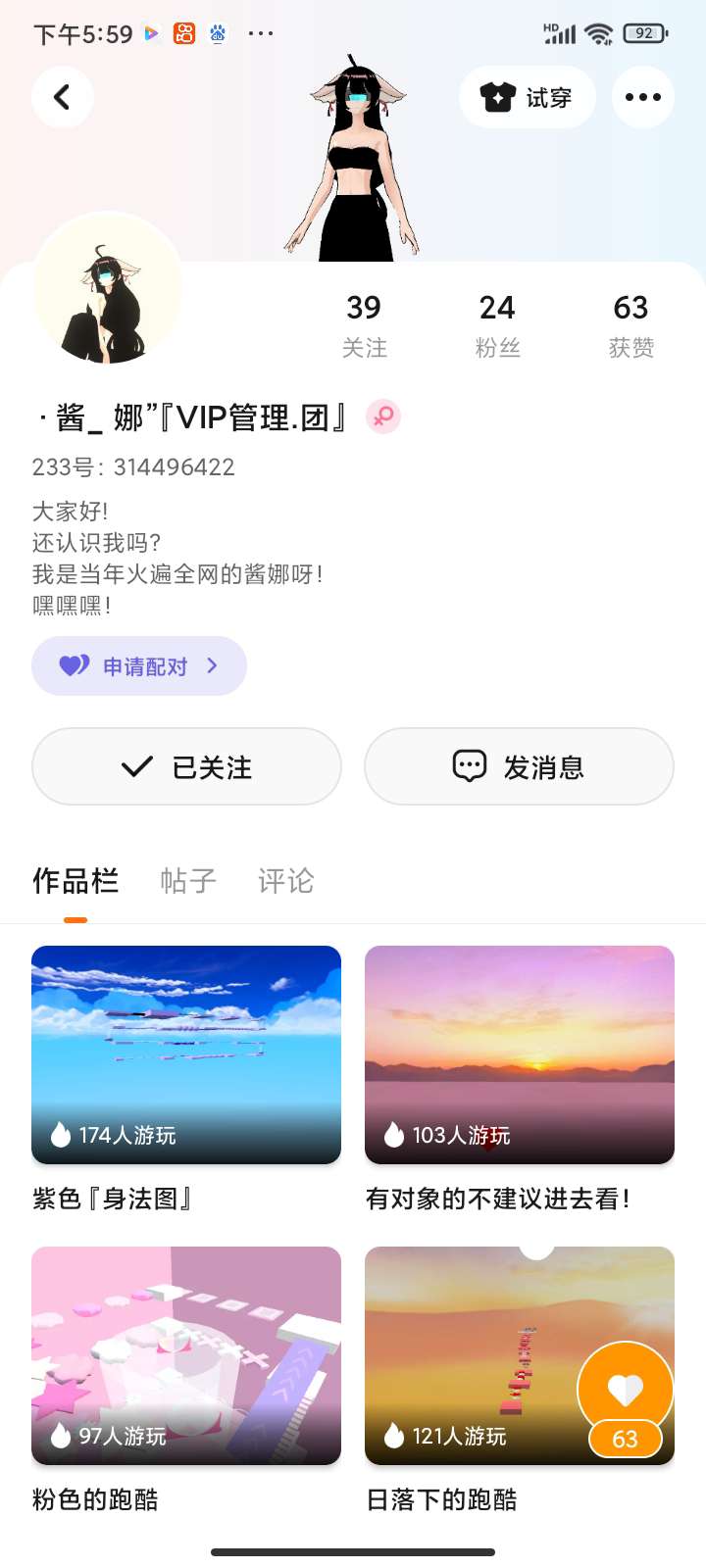
Task: Send a message with 发消息
Action: [x=519, y=766]
